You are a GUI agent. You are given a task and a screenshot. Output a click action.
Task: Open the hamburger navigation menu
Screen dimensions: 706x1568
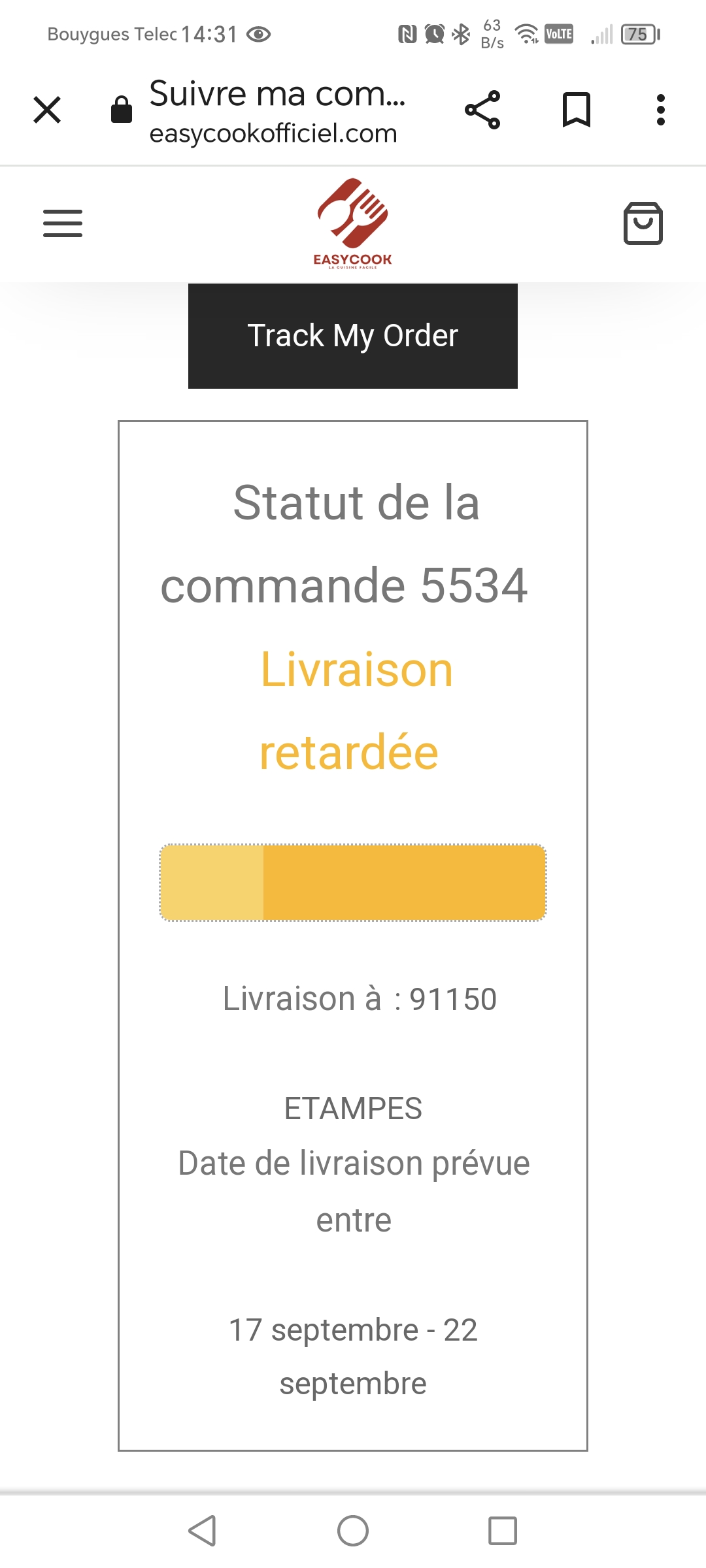pos(63,223)
